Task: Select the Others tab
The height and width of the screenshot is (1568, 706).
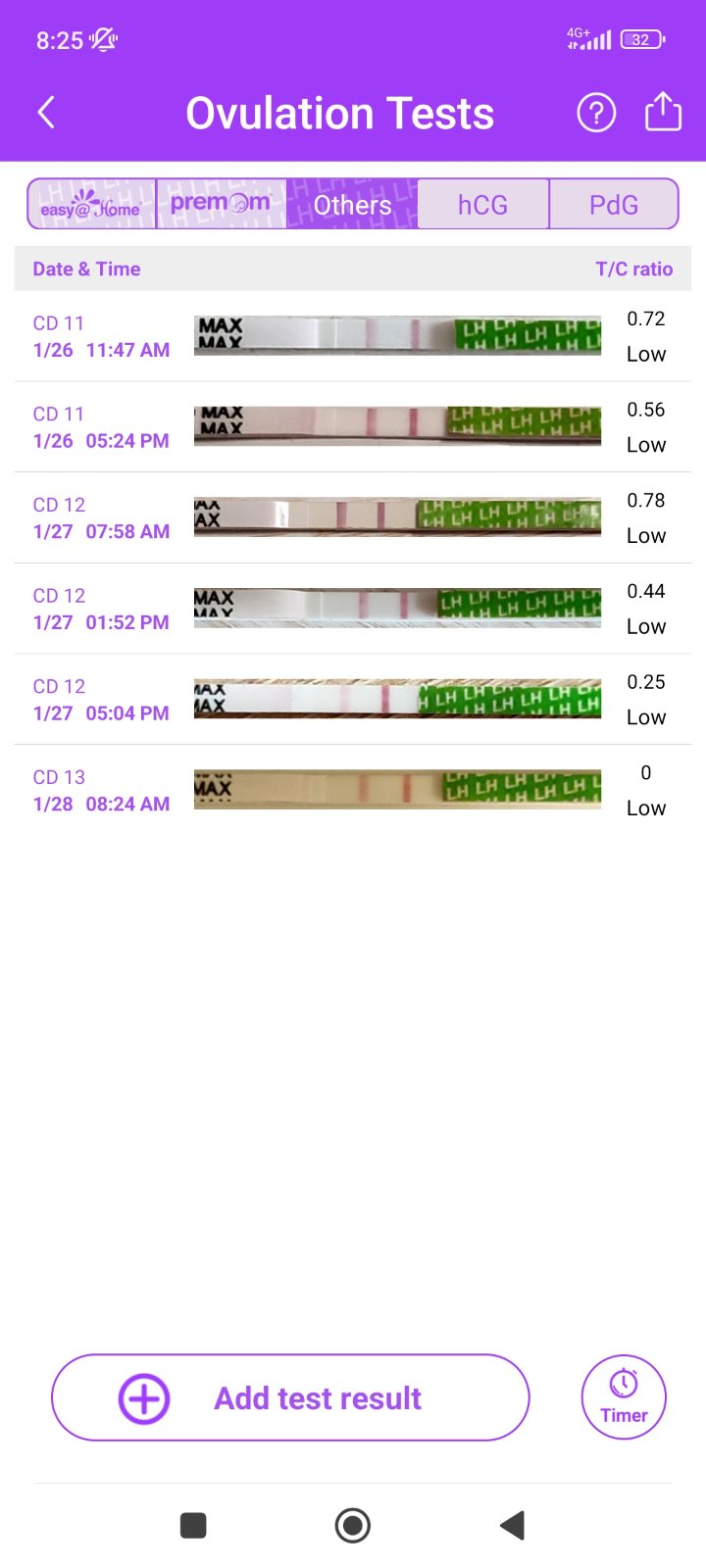Action: pos(352,204)
